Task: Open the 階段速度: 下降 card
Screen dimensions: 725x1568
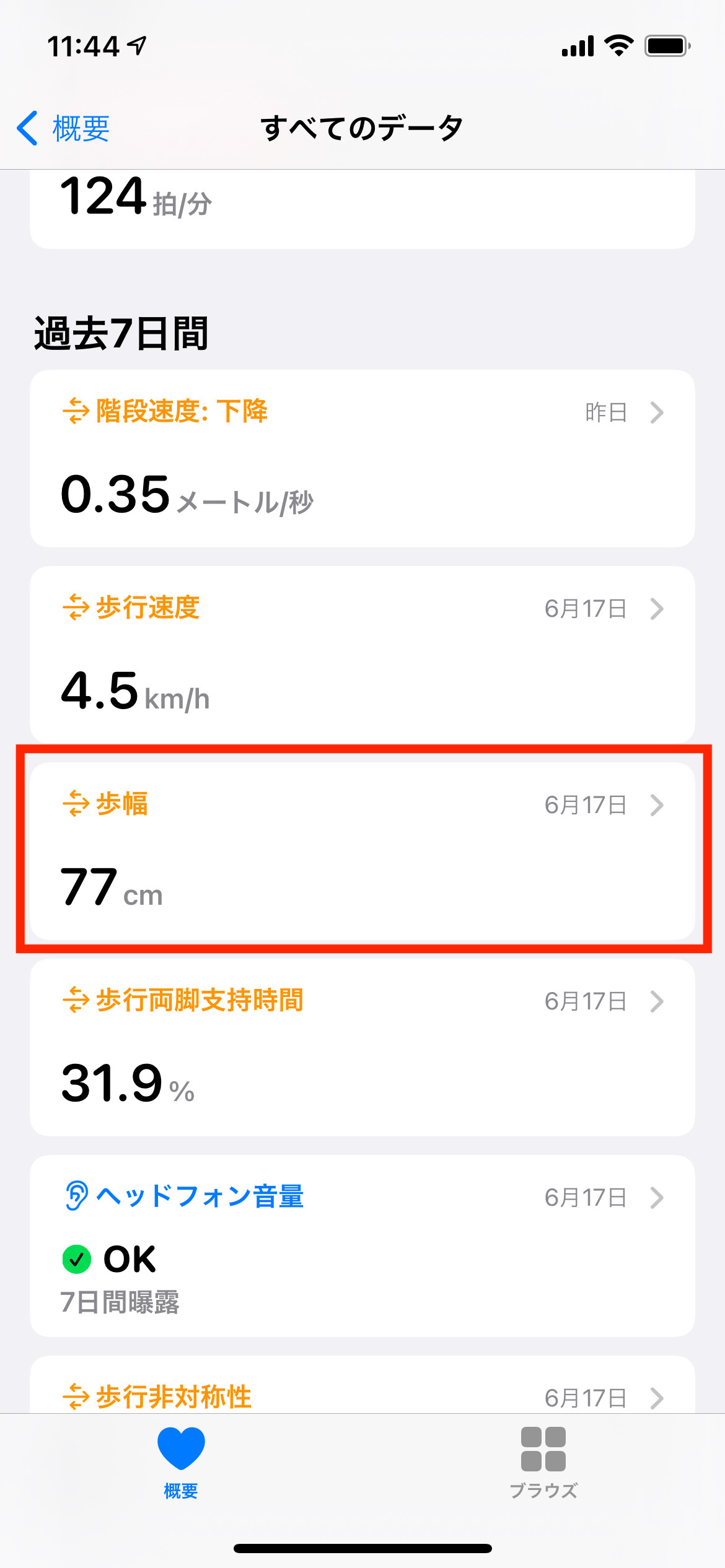Action: click(362, 458)
